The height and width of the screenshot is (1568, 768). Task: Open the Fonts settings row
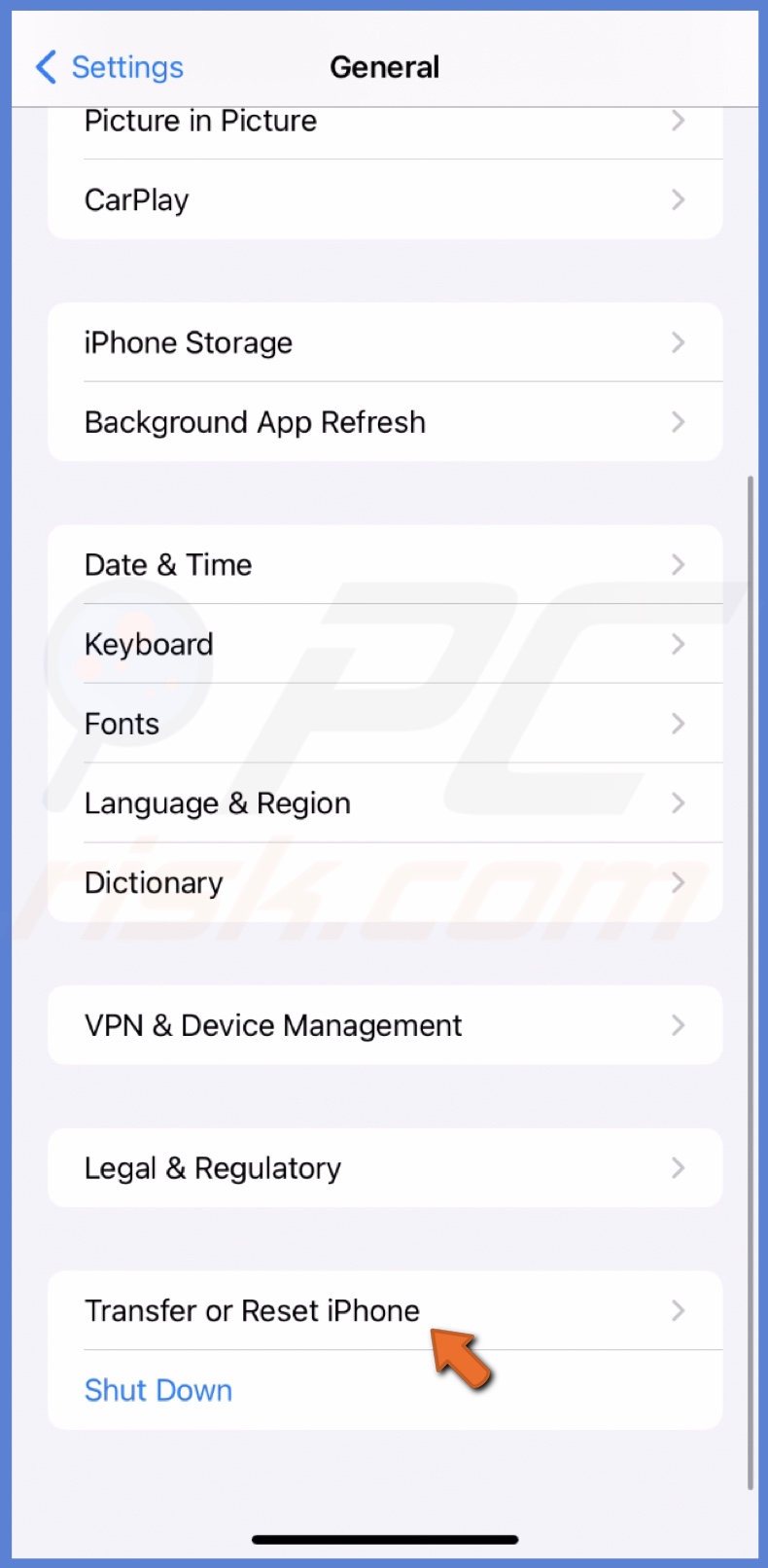click(x=384, y=724)
